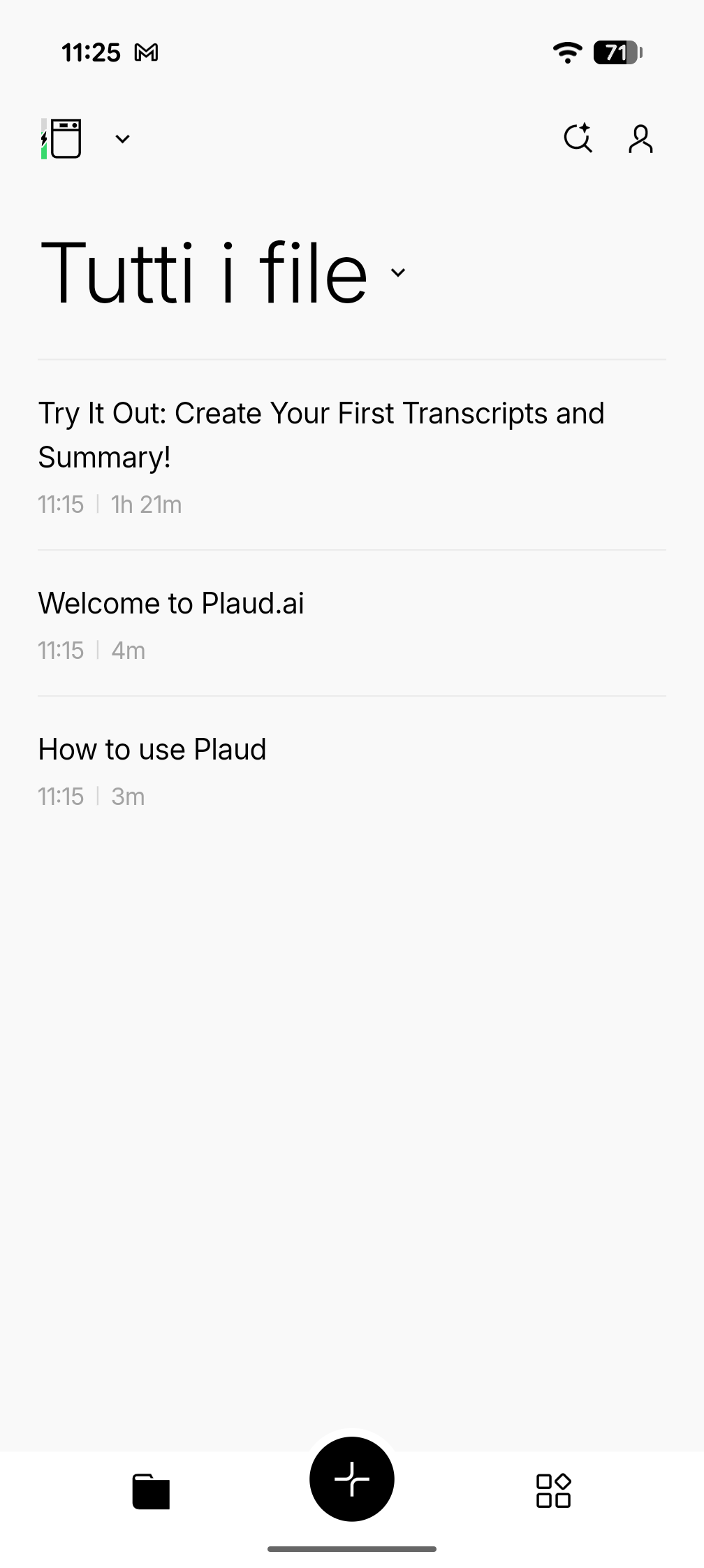
Task: Switch to the apps grid tab
Action: pos(553,1491)
